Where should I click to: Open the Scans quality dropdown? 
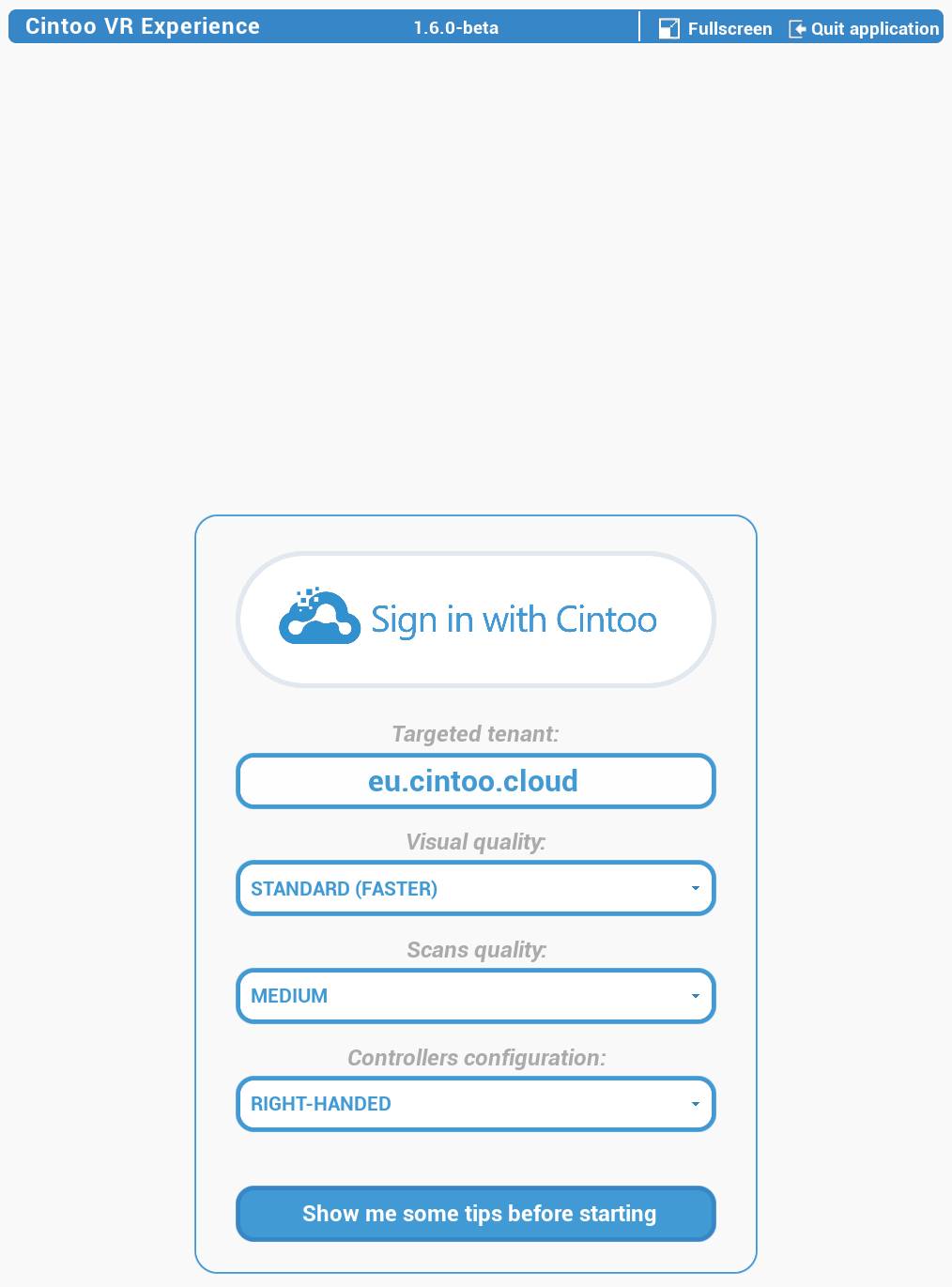point(476,996)
